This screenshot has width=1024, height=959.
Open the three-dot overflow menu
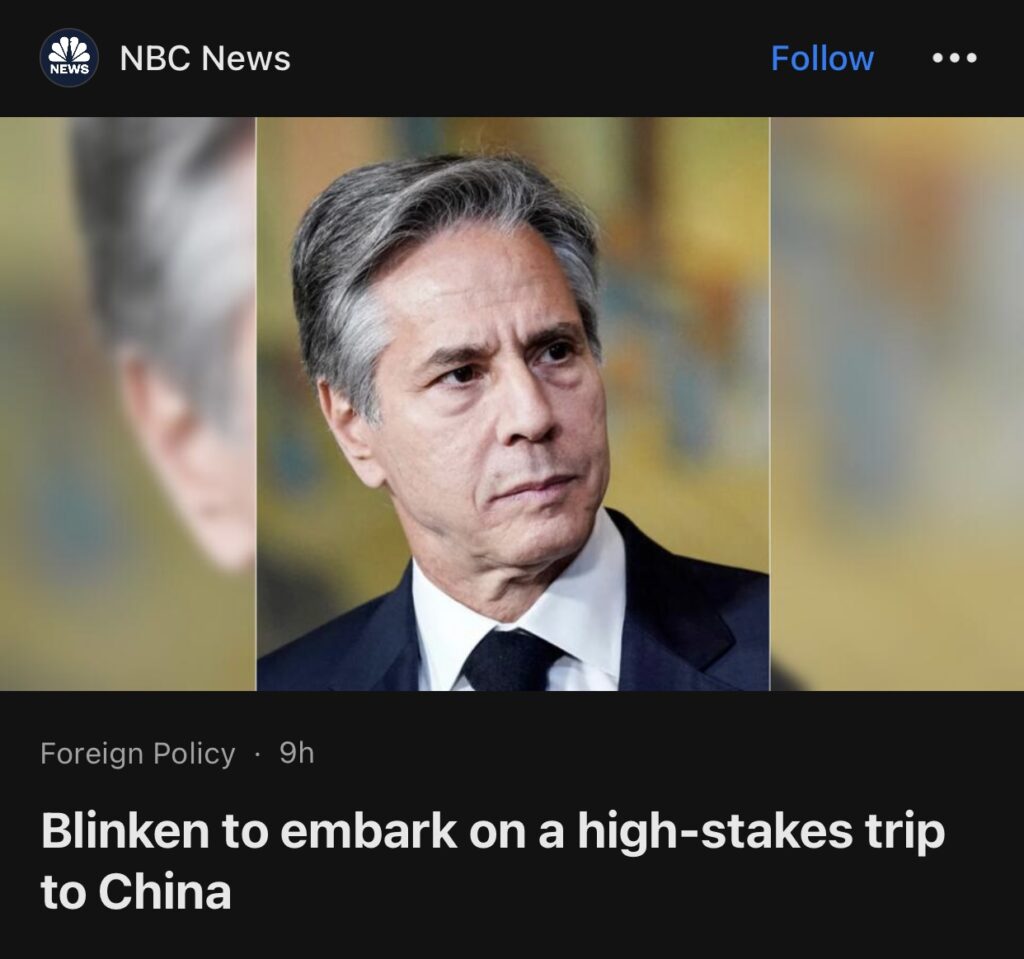click(x=953, y=58)
